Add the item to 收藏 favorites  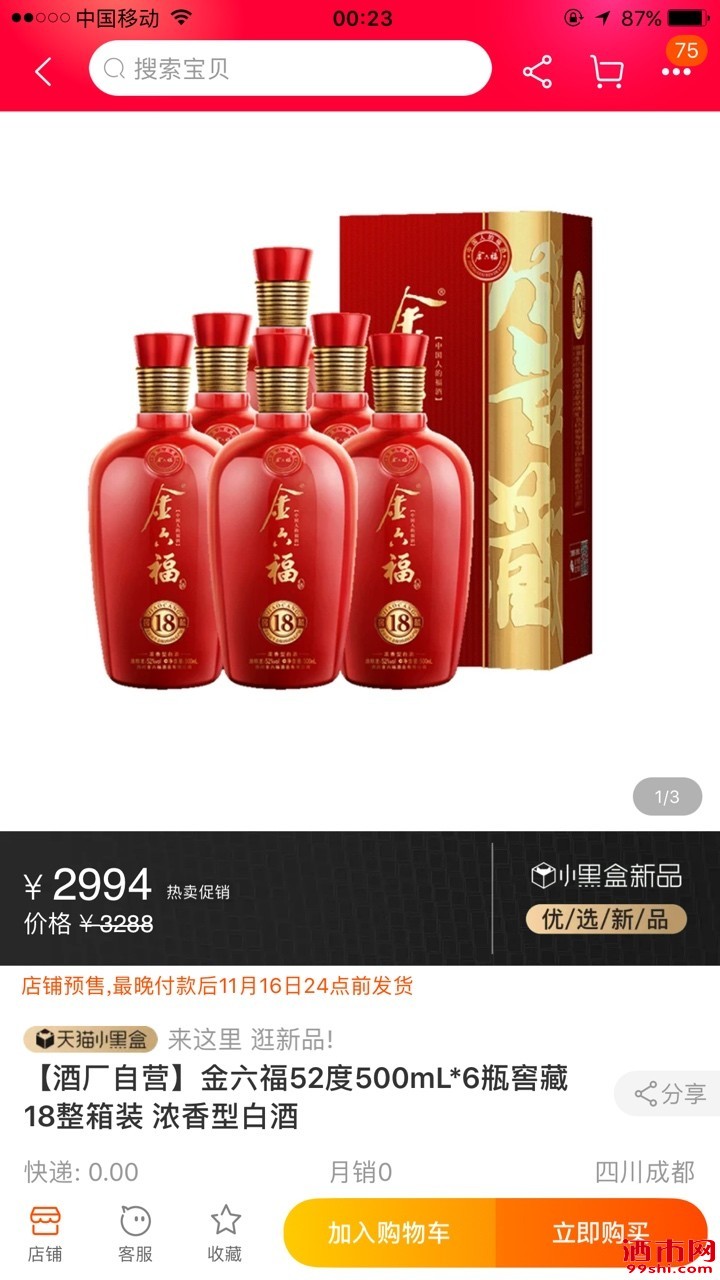tap(225, 1232)
